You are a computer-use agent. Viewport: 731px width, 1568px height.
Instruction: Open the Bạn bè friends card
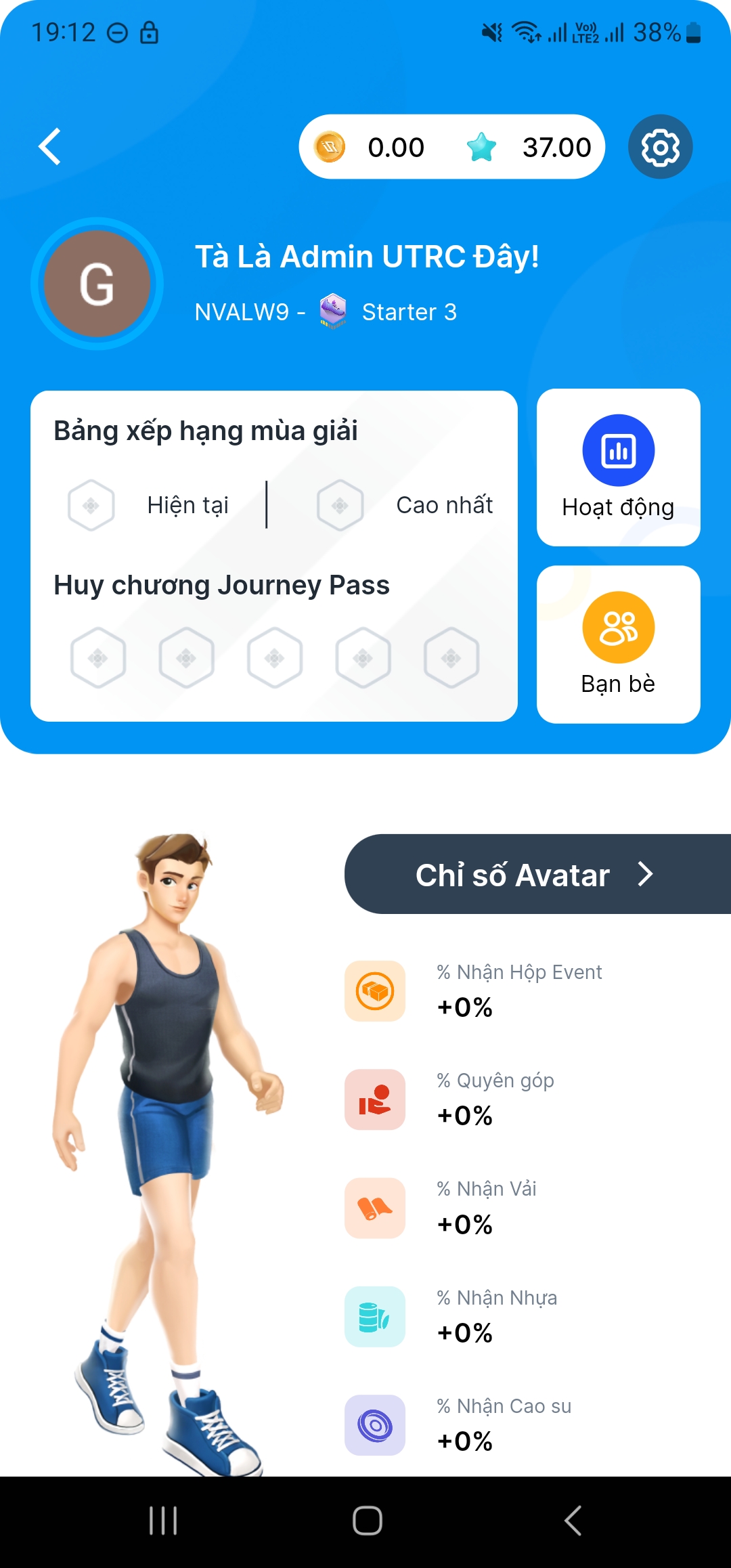[618, 644]
